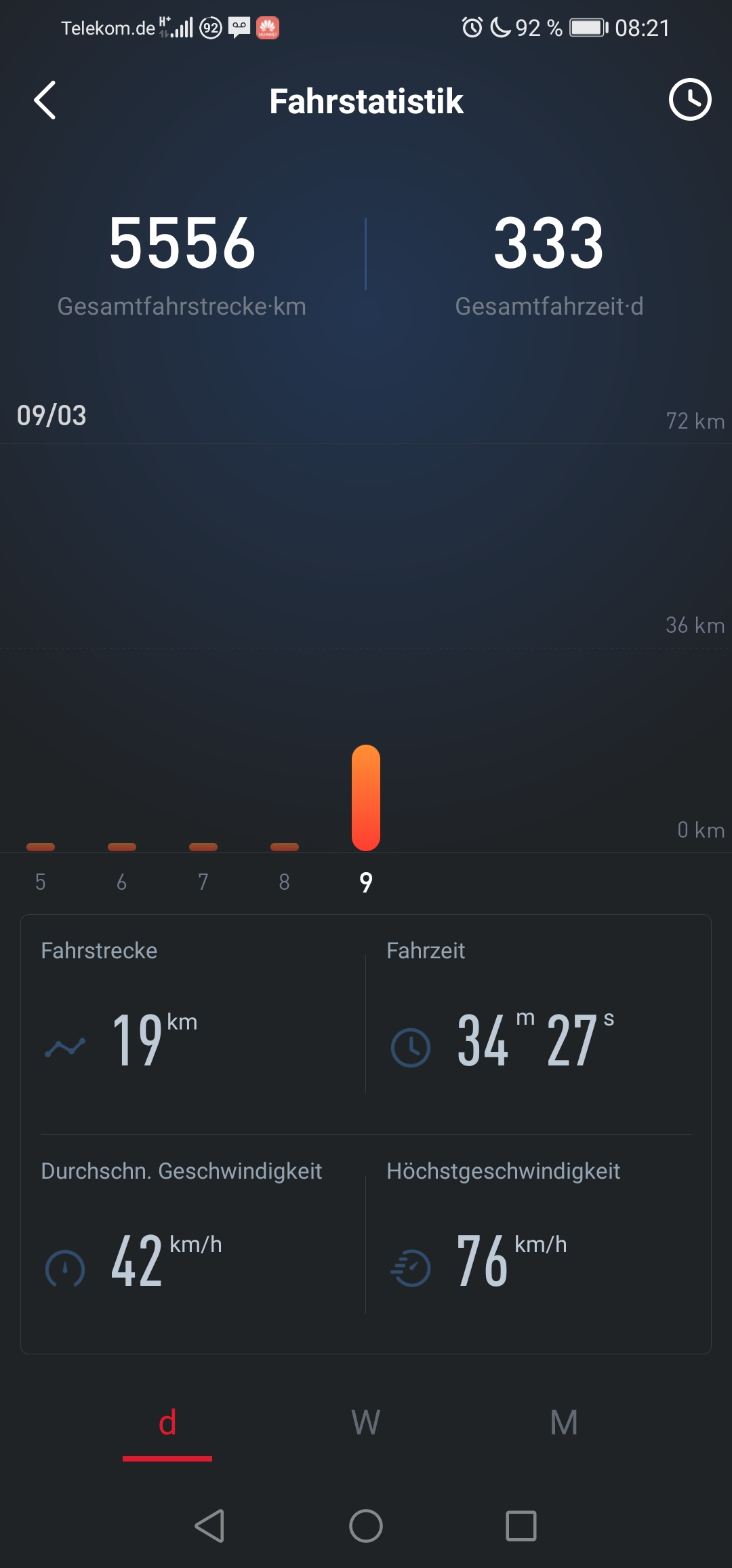Select day 9 bar in the chart
Viewport: 732px width, 1568px height.
tap(366, 798)
